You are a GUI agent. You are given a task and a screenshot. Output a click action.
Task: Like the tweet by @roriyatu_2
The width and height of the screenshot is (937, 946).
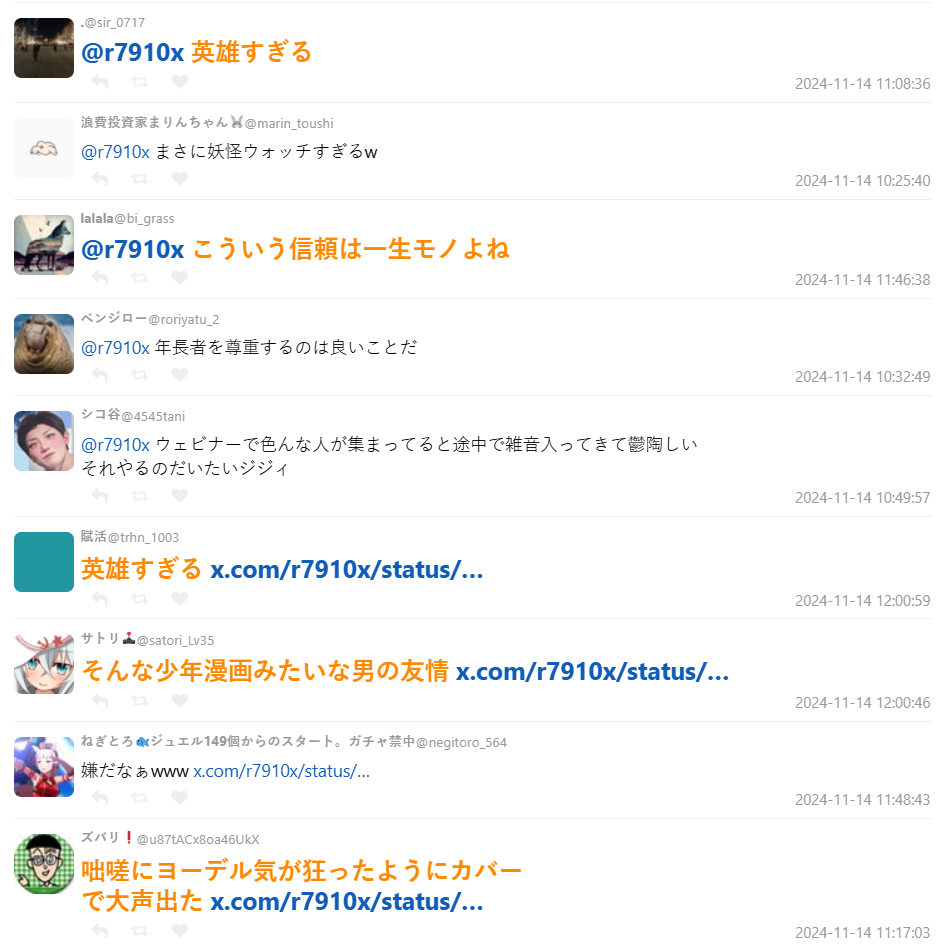[x=179, y=375]
